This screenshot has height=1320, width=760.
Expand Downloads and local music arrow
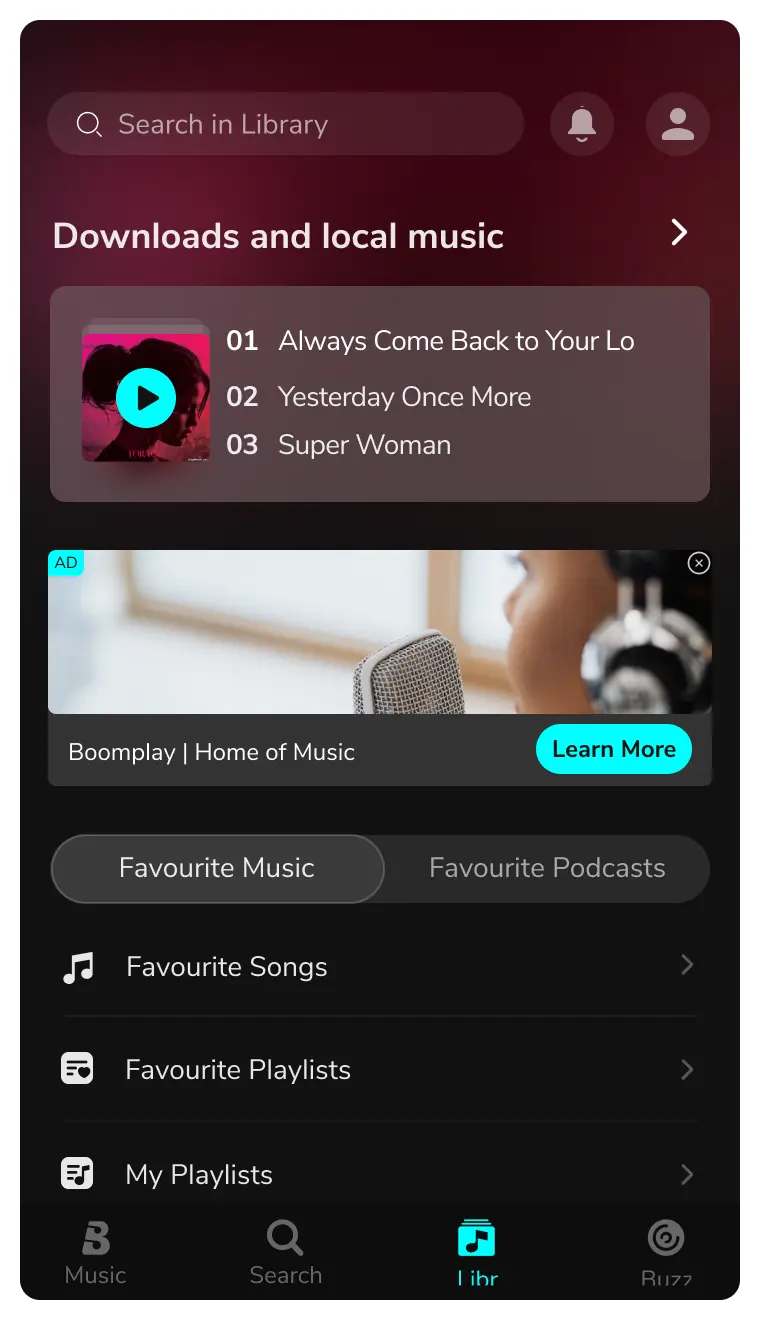tap(679, 233)
